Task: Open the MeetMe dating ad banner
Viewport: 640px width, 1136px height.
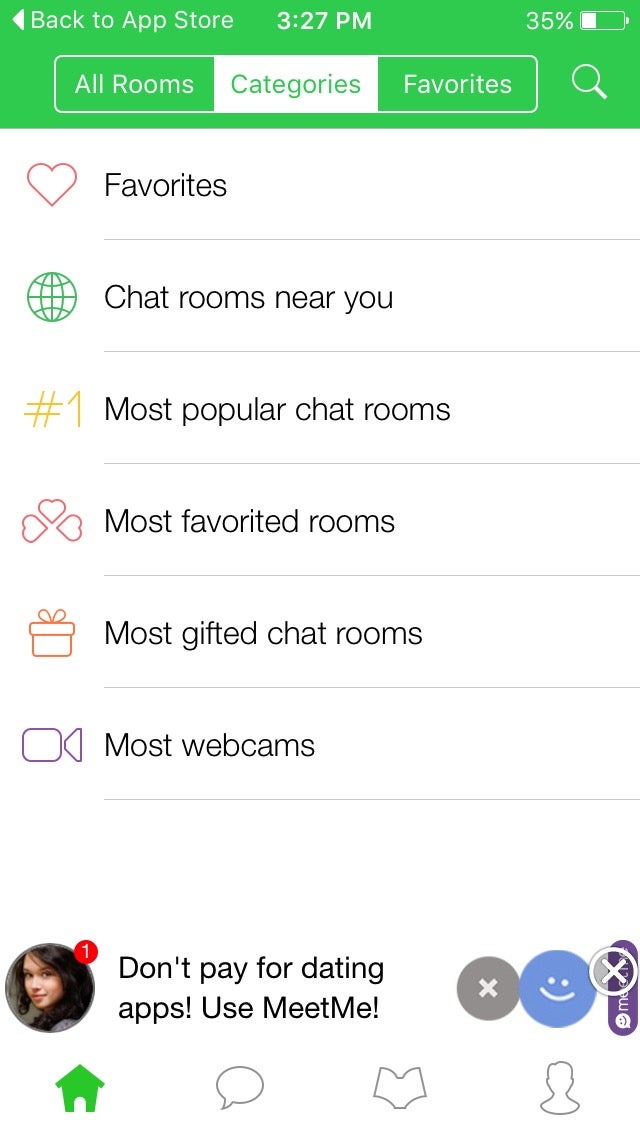Action: pos(250,987)
